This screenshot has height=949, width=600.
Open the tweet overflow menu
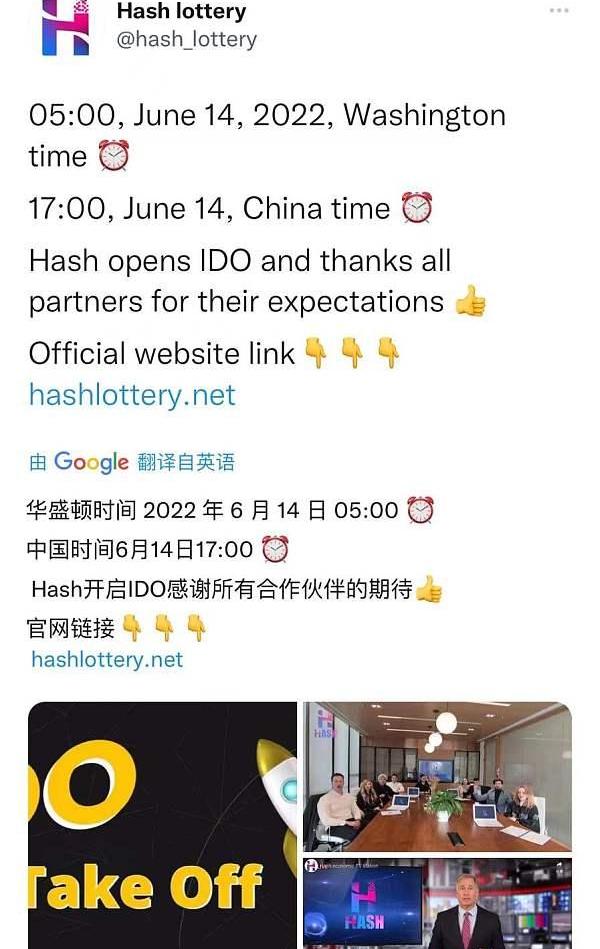tap(559, 11)
